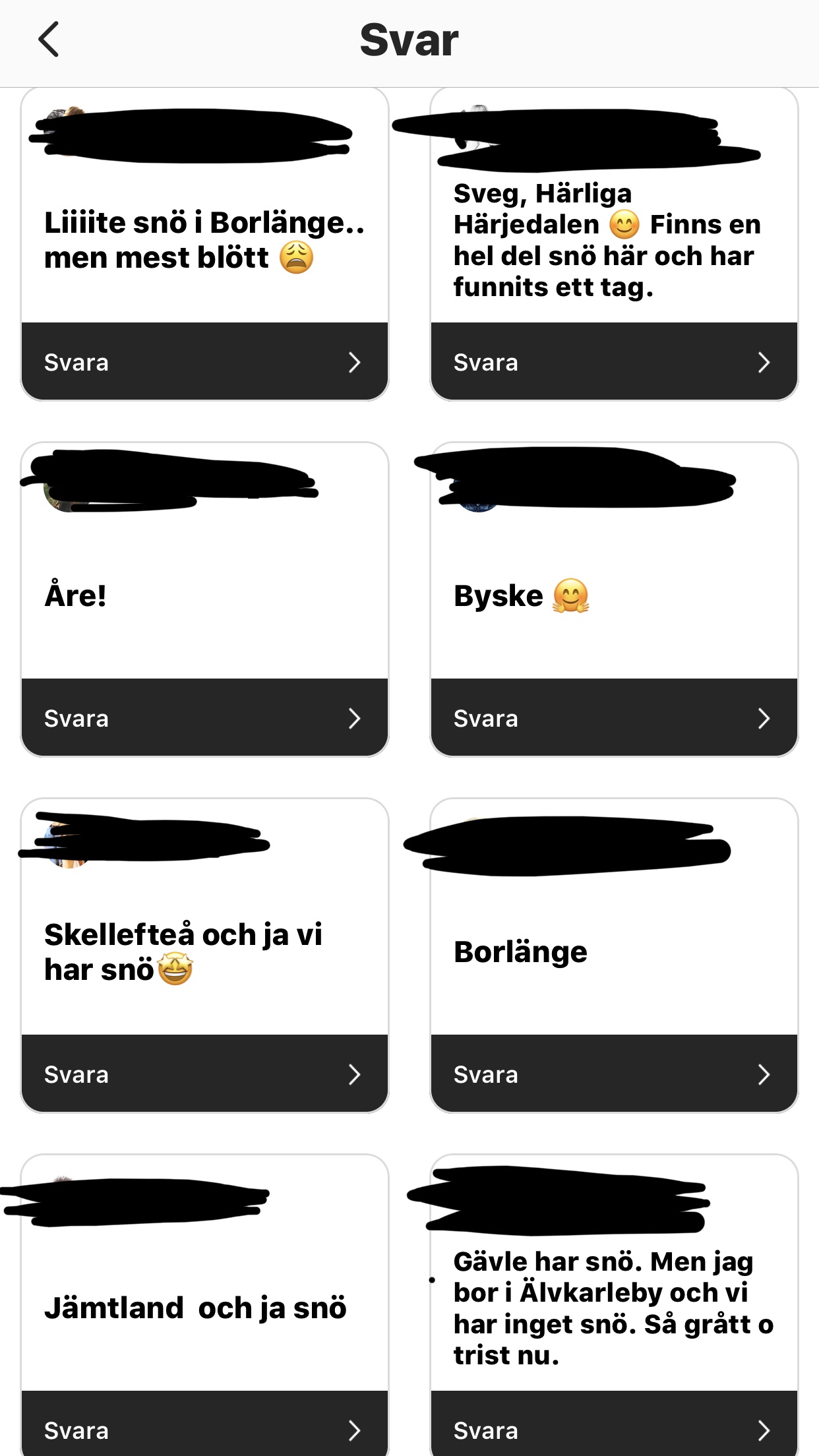The width and height of the screenshot is (819, 1456).
Task: Tap Svara under the 'Liiiite snö i Borlänge' answer
Action: pyautogui.click(x=204, y=362)
